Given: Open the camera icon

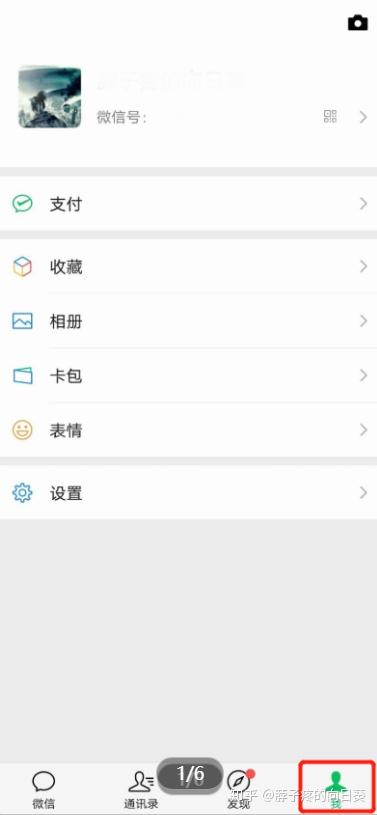Looking at the screenshot, I should (357, 23).
